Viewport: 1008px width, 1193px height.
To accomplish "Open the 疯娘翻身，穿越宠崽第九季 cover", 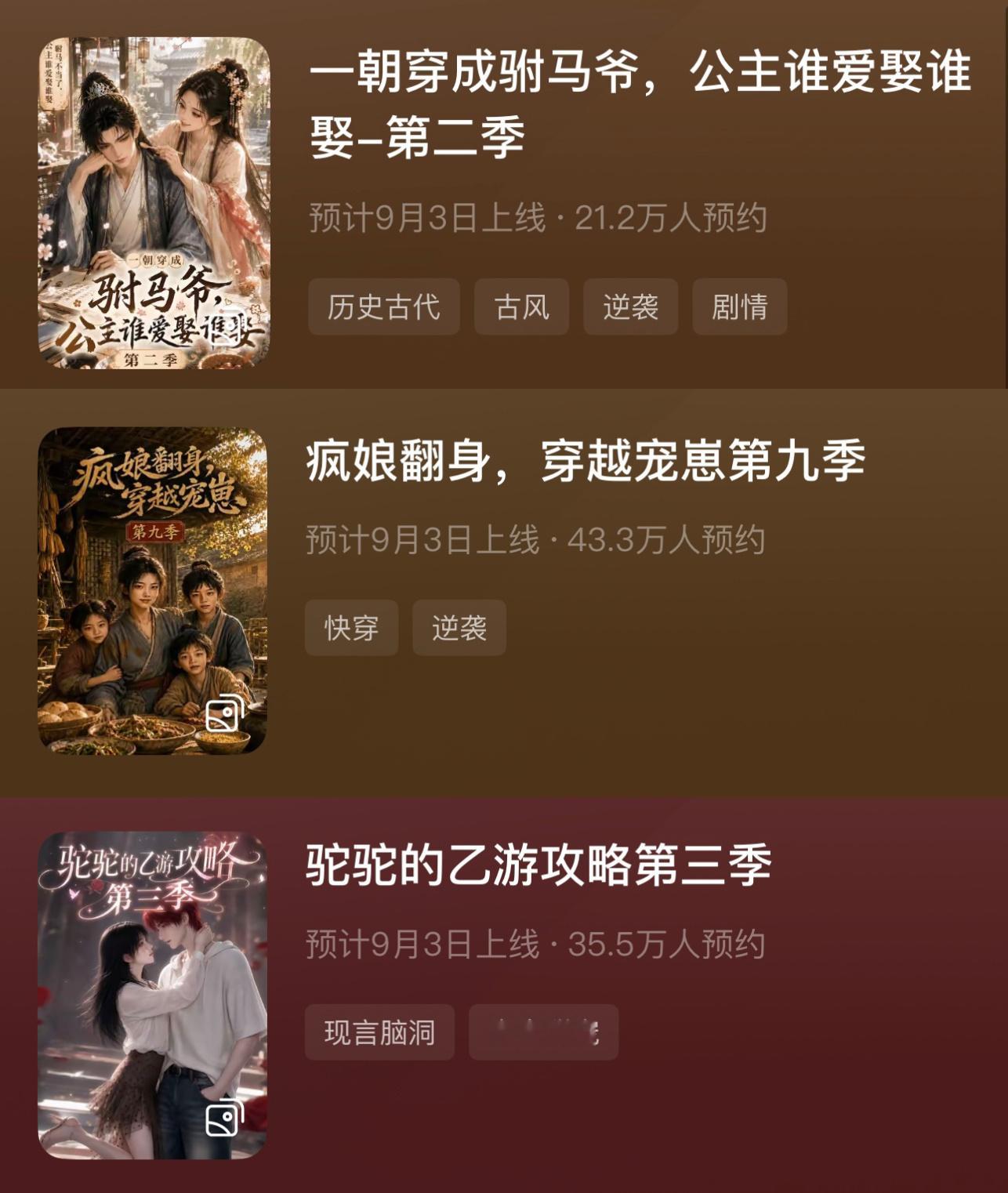I will coord(152,591).
